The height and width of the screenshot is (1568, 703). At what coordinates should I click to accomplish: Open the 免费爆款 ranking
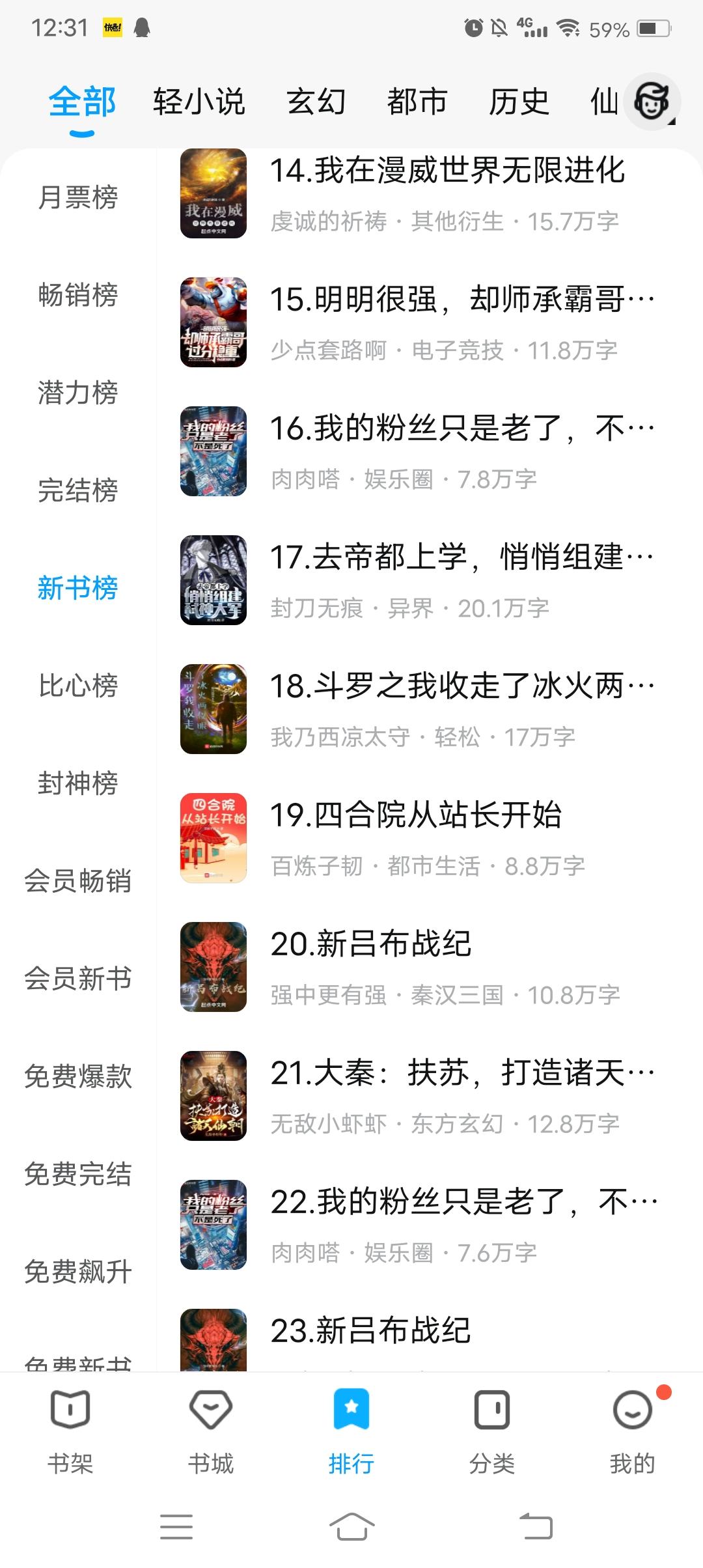coord(78,1076)
